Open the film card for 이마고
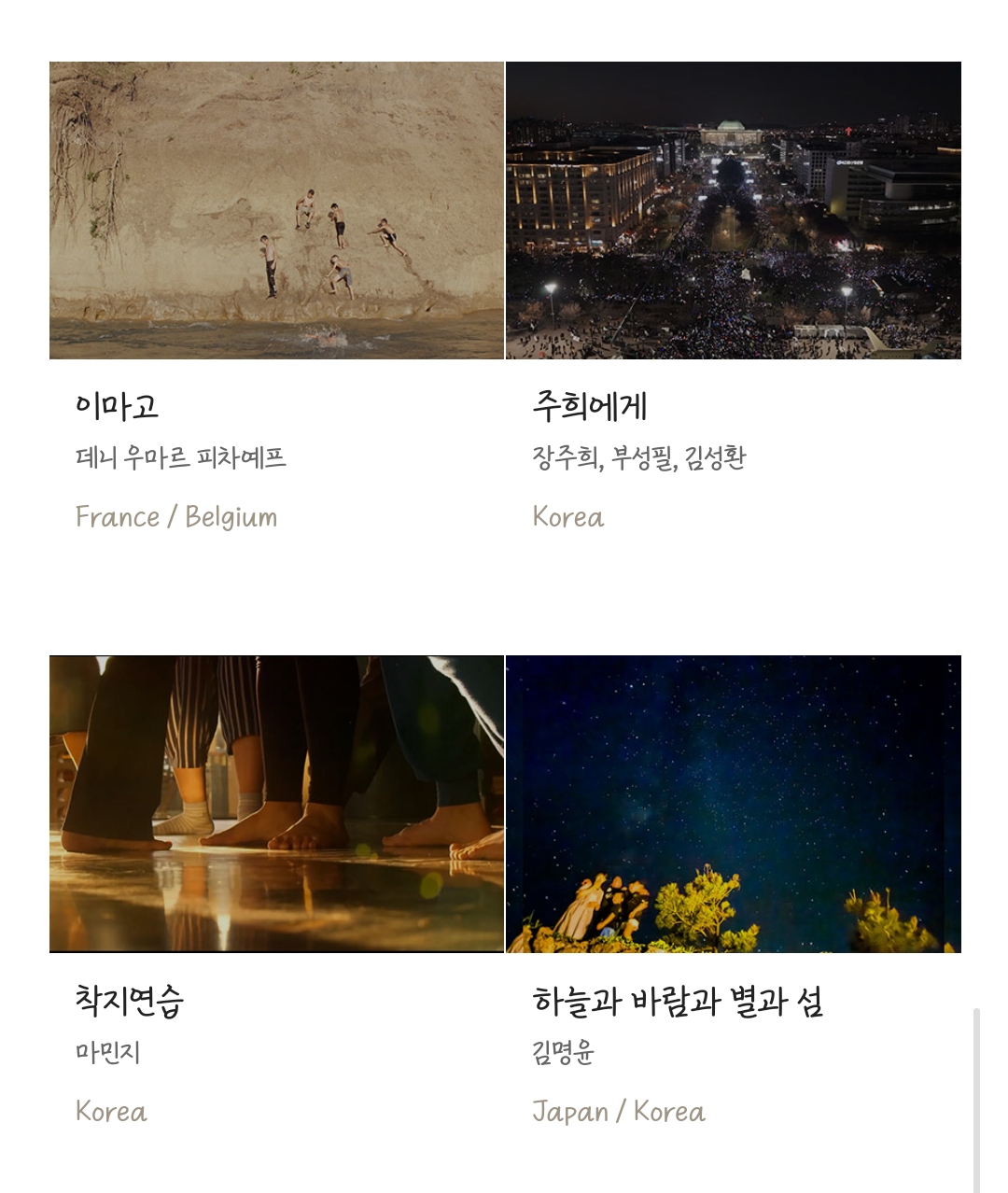Viewport: 1008px width, 1193px height. point(276,211)
